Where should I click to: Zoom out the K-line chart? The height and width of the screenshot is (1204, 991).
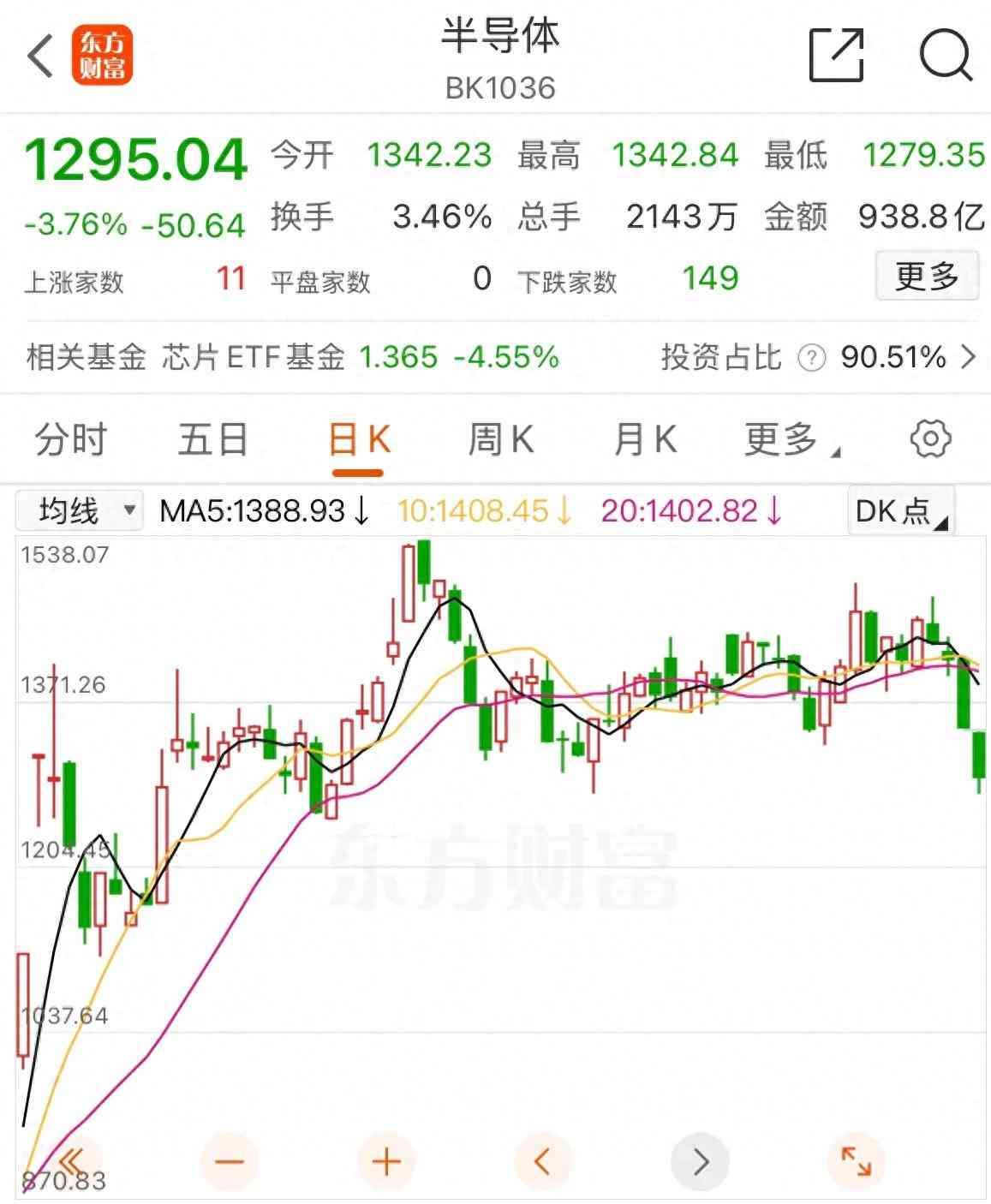pos(229,1162)
